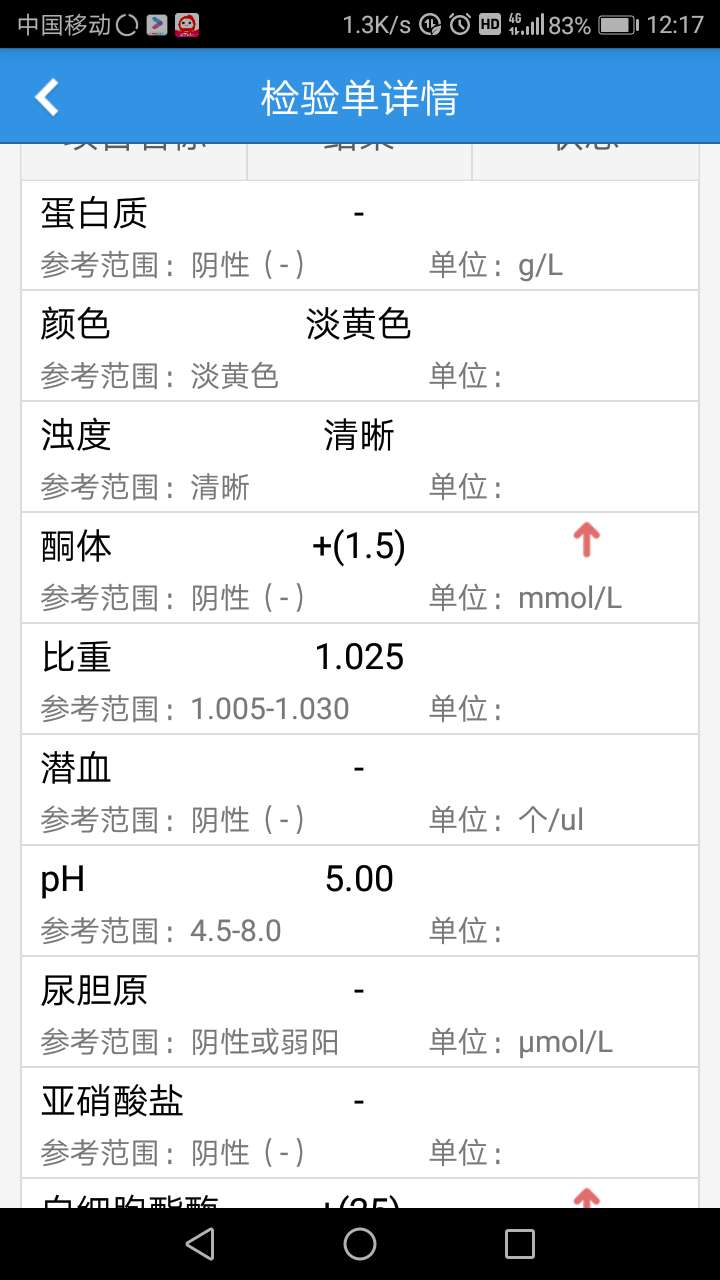The width and height of the screenshot is (720, 1280).
Task: Go back from 检验单详情 page
Action: click(47, 97)
